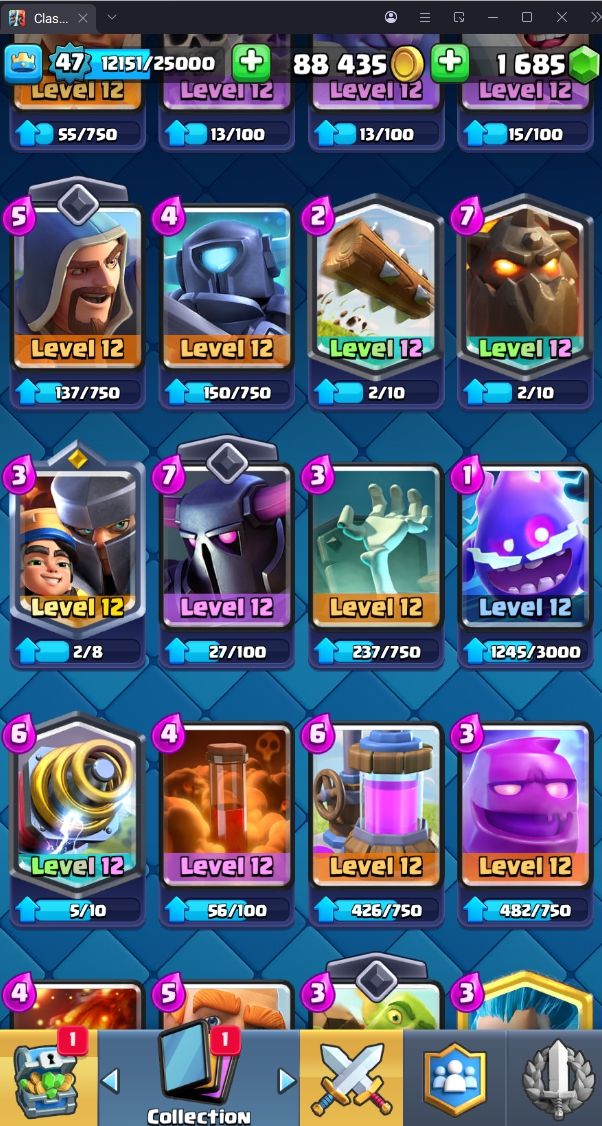
Task: Switch to the Shop chest tab
Action: [47, 1078]
